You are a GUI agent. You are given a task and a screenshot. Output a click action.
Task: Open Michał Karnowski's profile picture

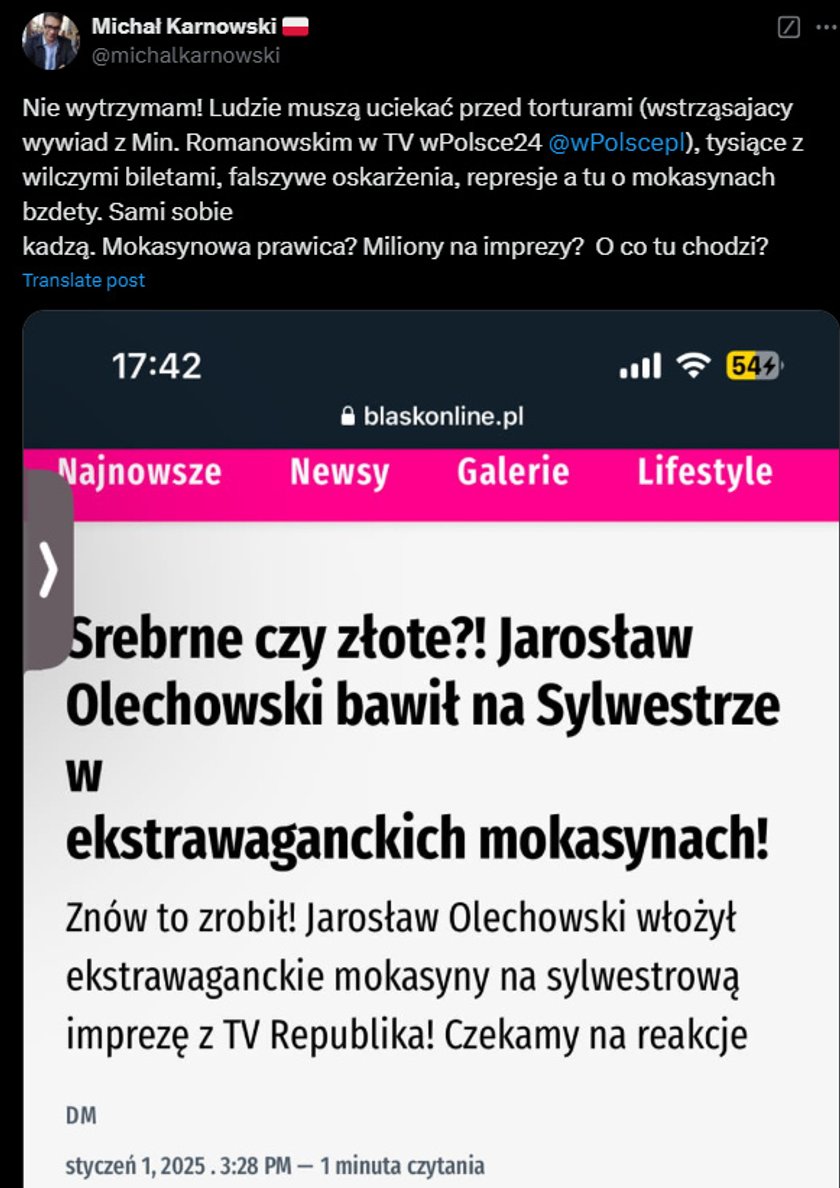[x=50, y=40]
